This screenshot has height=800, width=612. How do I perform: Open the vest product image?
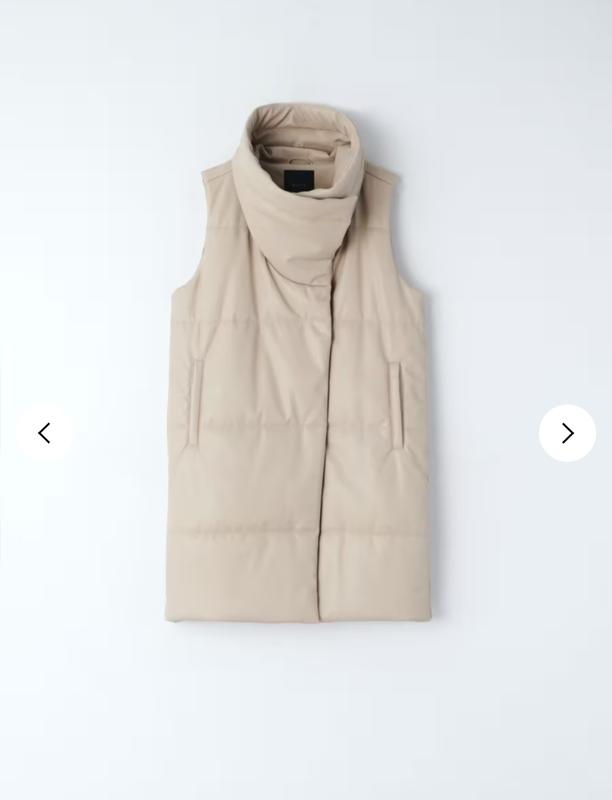[300, 380]
